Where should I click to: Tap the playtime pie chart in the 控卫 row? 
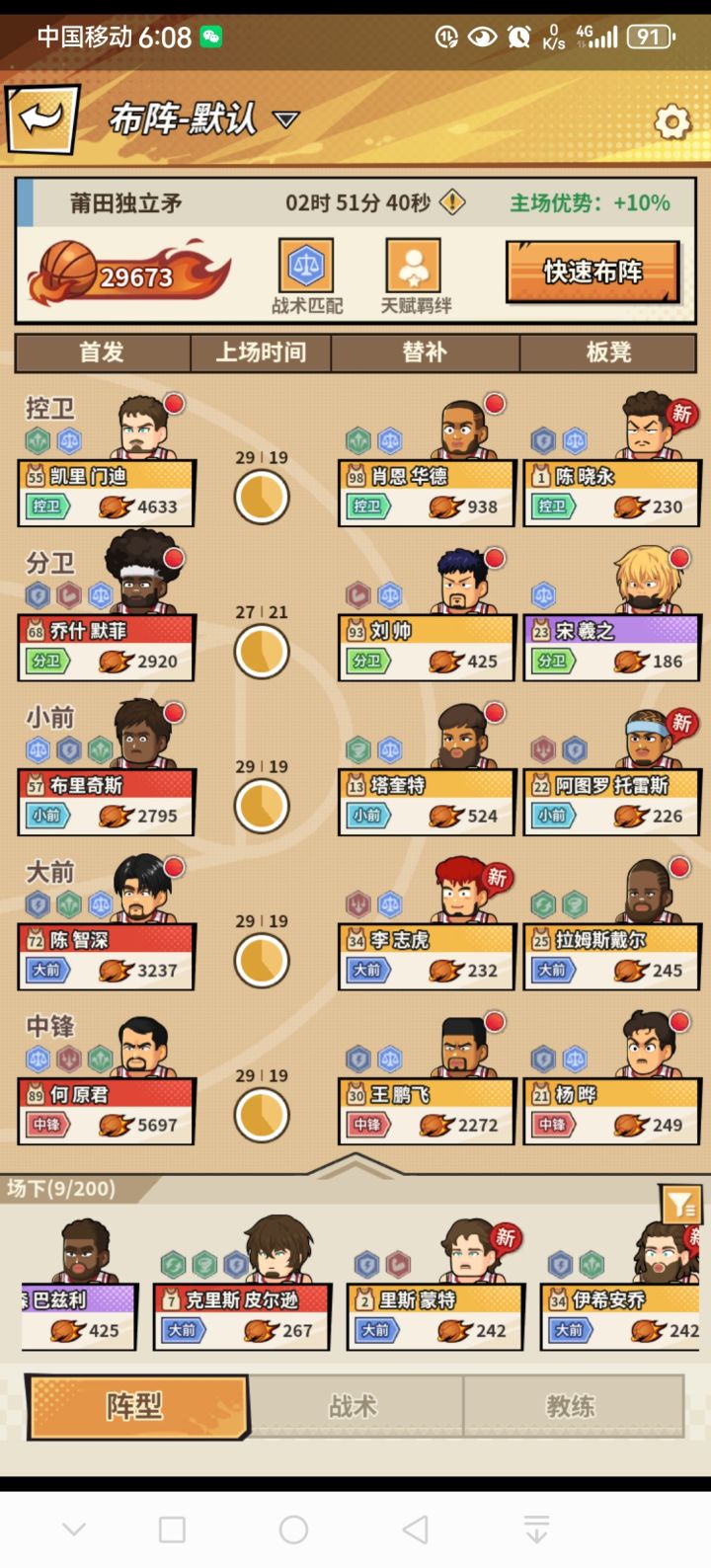(262, 498)
